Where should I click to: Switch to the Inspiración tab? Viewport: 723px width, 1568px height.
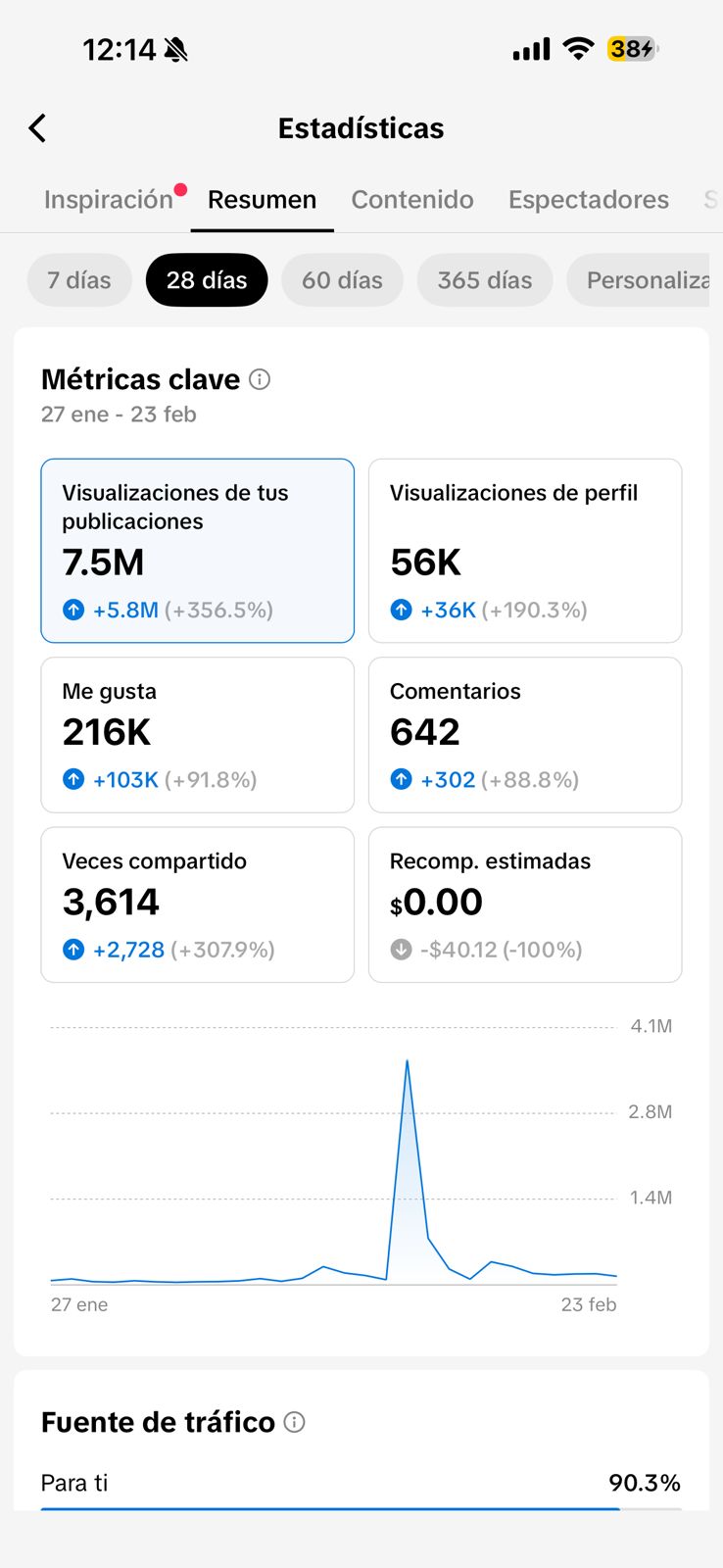pos(109,200)
